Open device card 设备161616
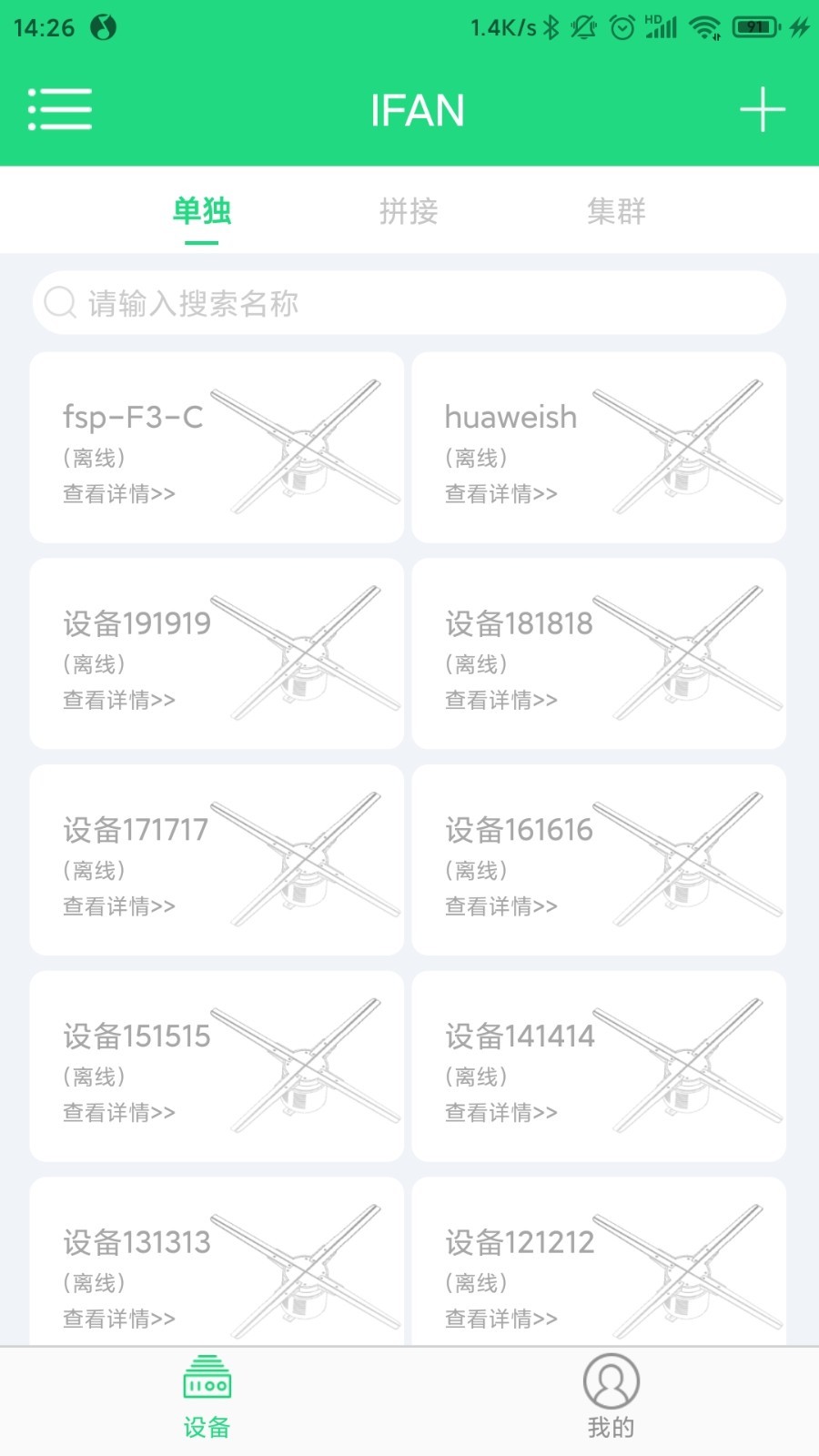Screen dimensions: 819x1456 click(x=599, y=860)
